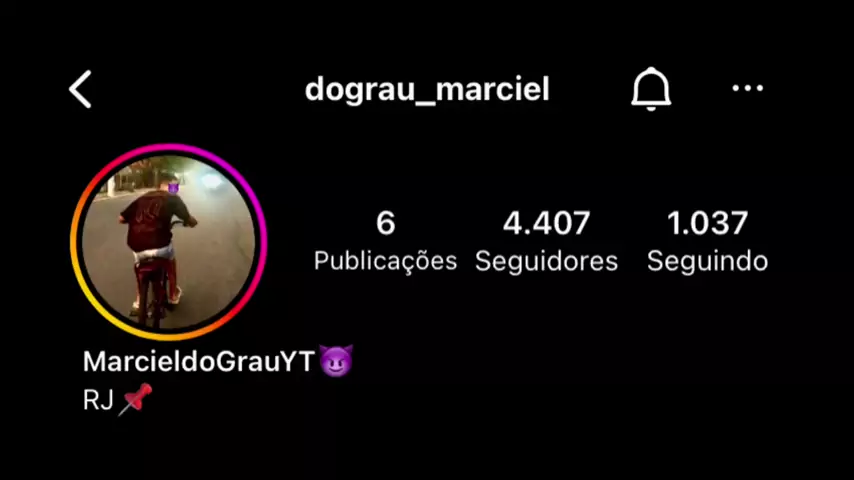The width and height of the screenshot is (854, 480).
Task: Go back using the top arrow
Action: click(80, 89)
